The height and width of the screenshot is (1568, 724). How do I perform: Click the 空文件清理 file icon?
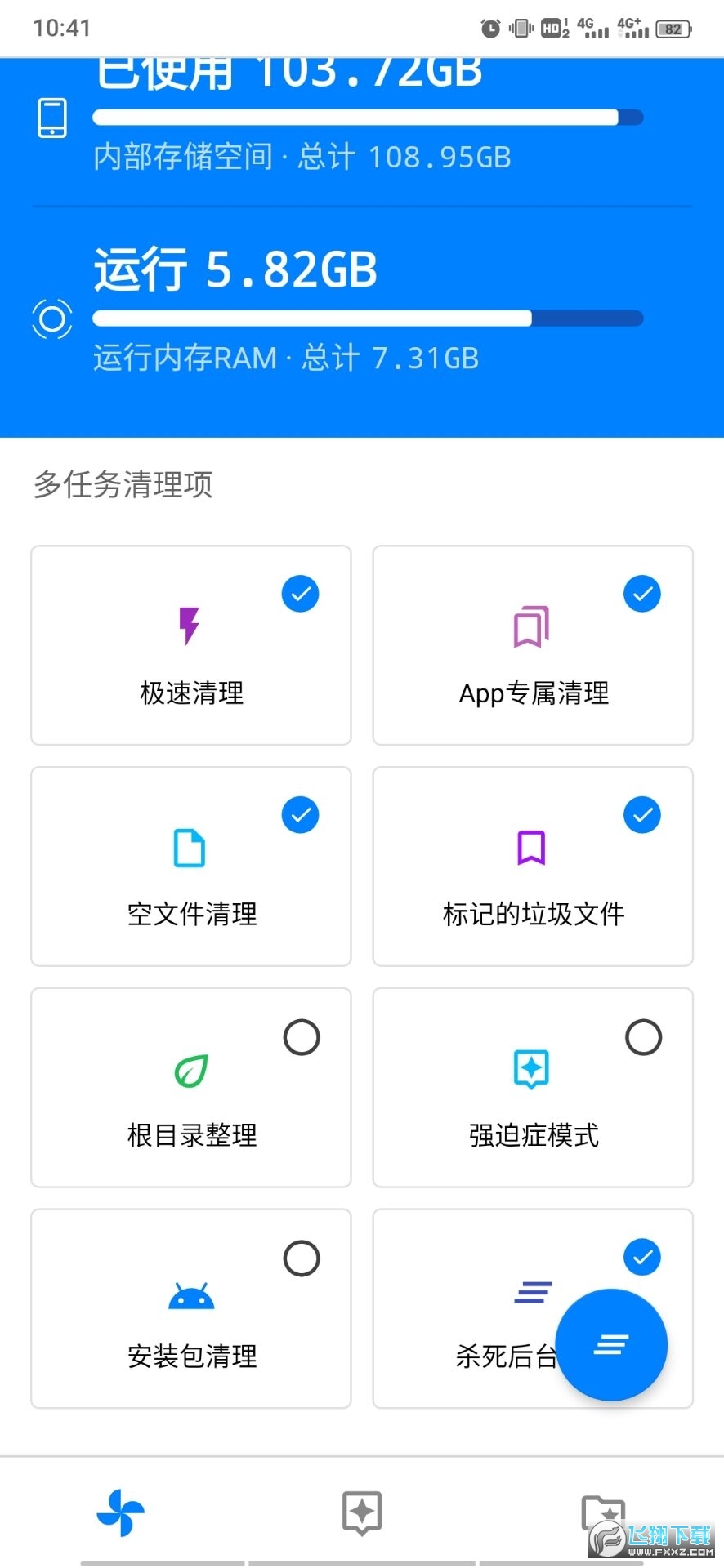pyautogui.click(x=190, y=848)
